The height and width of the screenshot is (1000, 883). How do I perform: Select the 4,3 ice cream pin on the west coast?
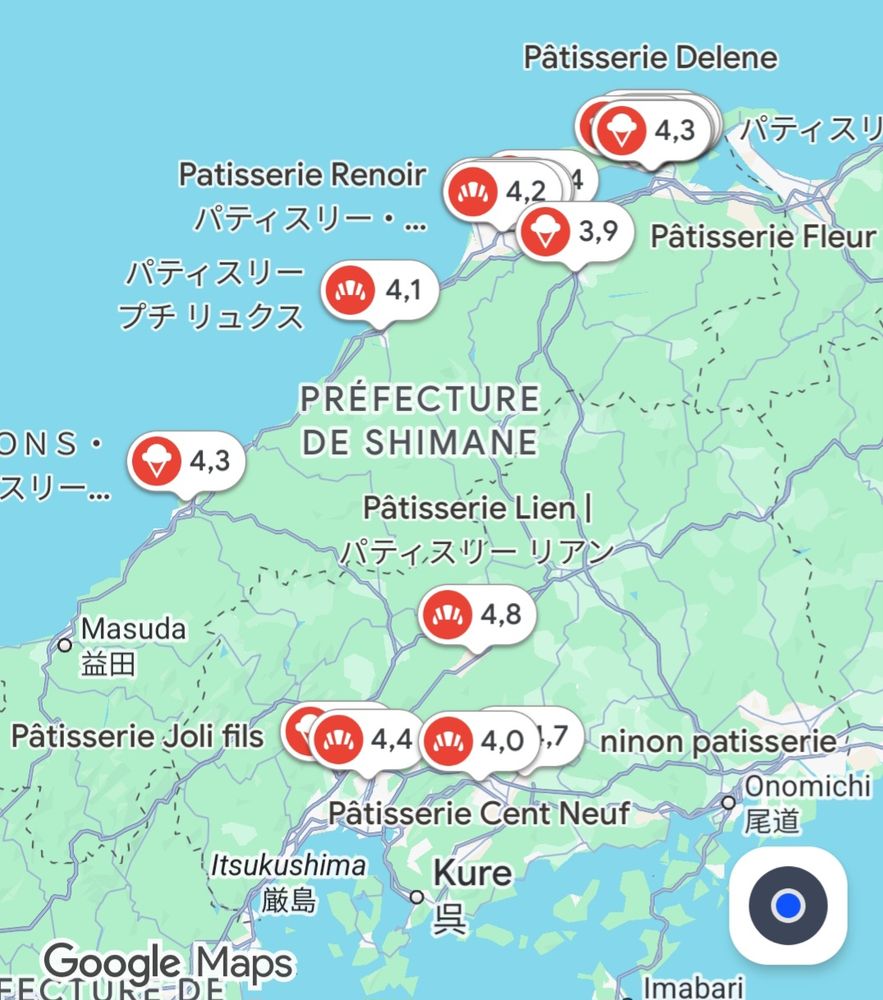click(186, 461)
